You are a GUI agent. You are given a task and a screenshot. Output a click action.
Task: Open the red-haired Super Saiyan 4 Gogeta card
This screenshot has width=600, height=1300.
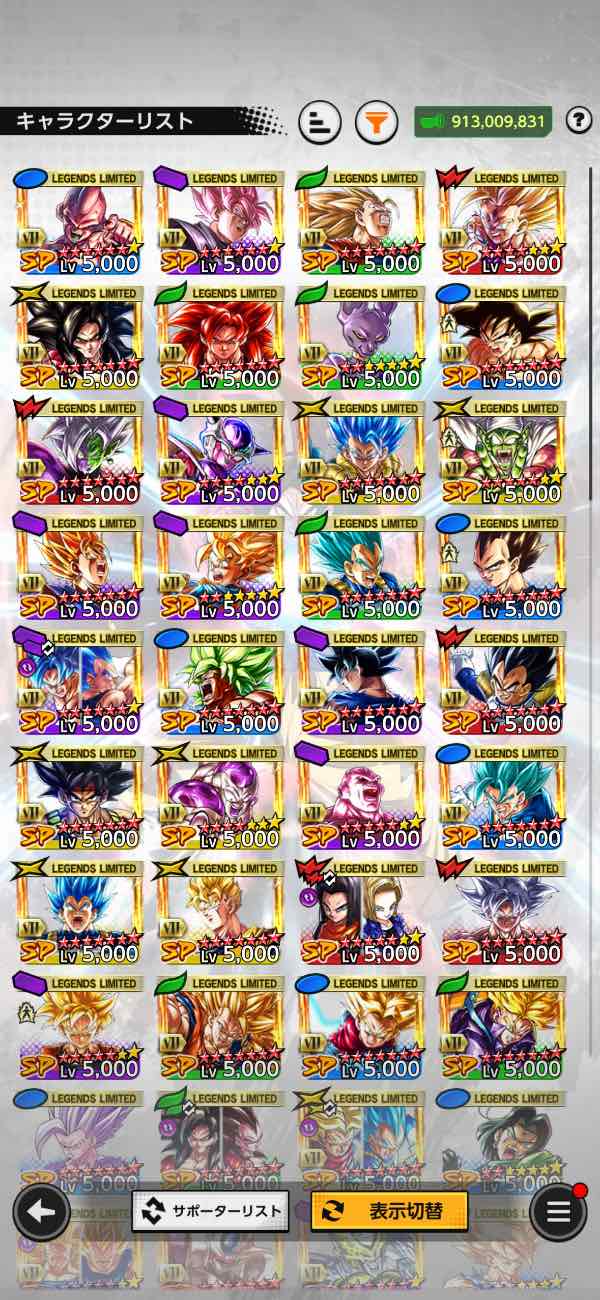(x=218, y=340)
